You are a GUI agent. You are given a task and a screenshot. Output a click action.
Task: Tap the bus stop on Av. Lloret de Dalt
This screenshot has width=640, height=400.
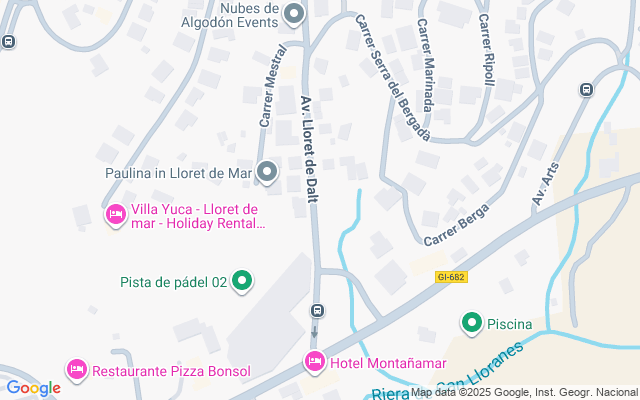[x=318, y=311]
